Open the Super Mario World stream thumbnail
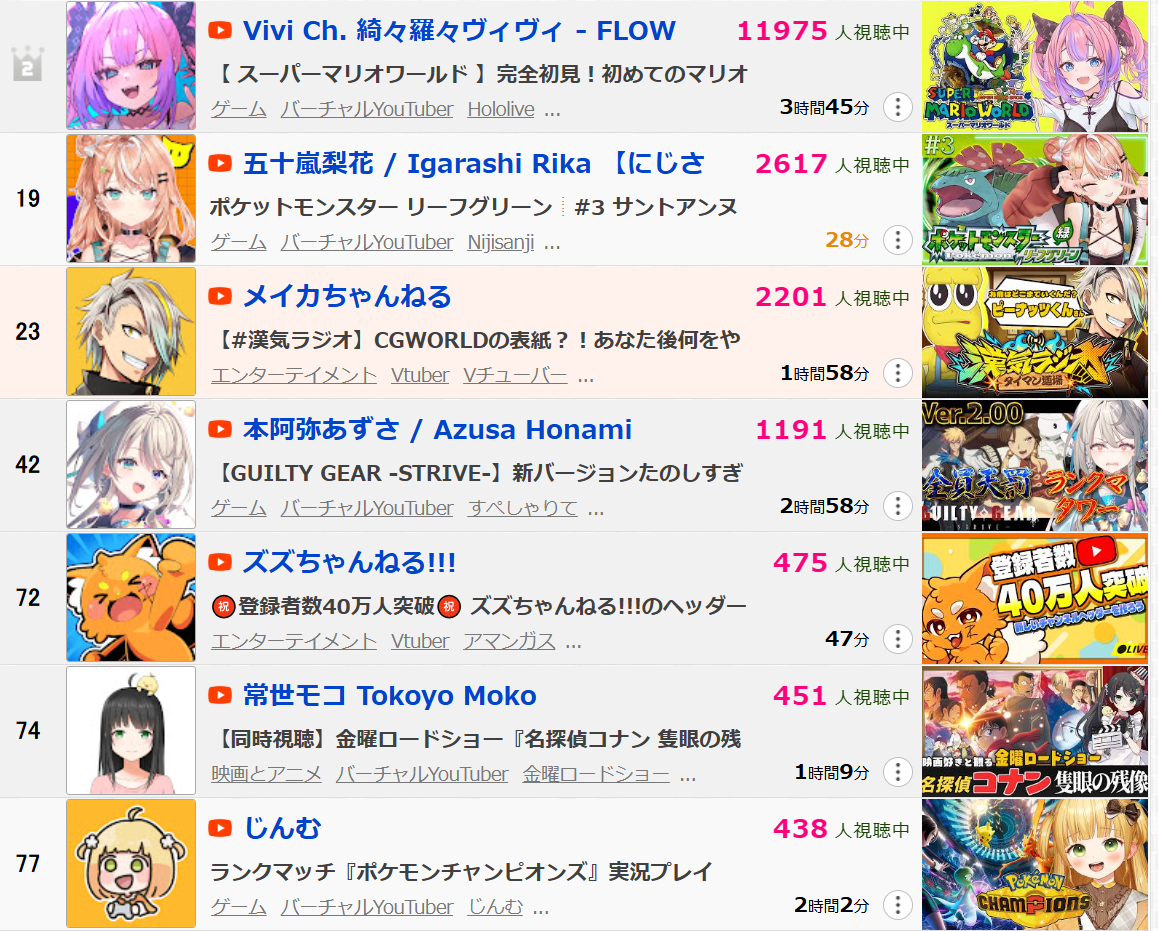This screenshot has height=931, width=1158. (x=1034, y=66)
